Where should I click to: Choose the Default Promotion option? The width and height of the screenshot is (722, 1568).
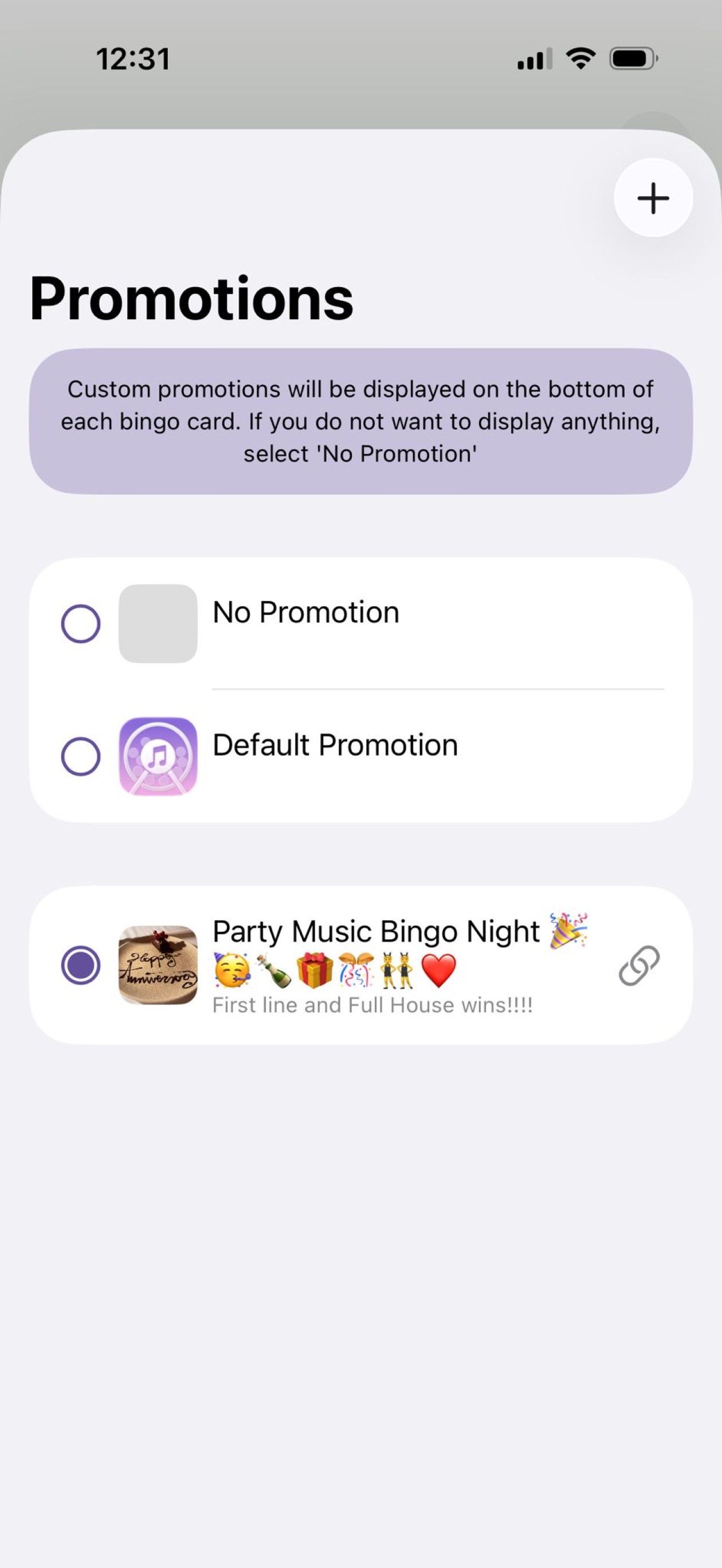81,756
